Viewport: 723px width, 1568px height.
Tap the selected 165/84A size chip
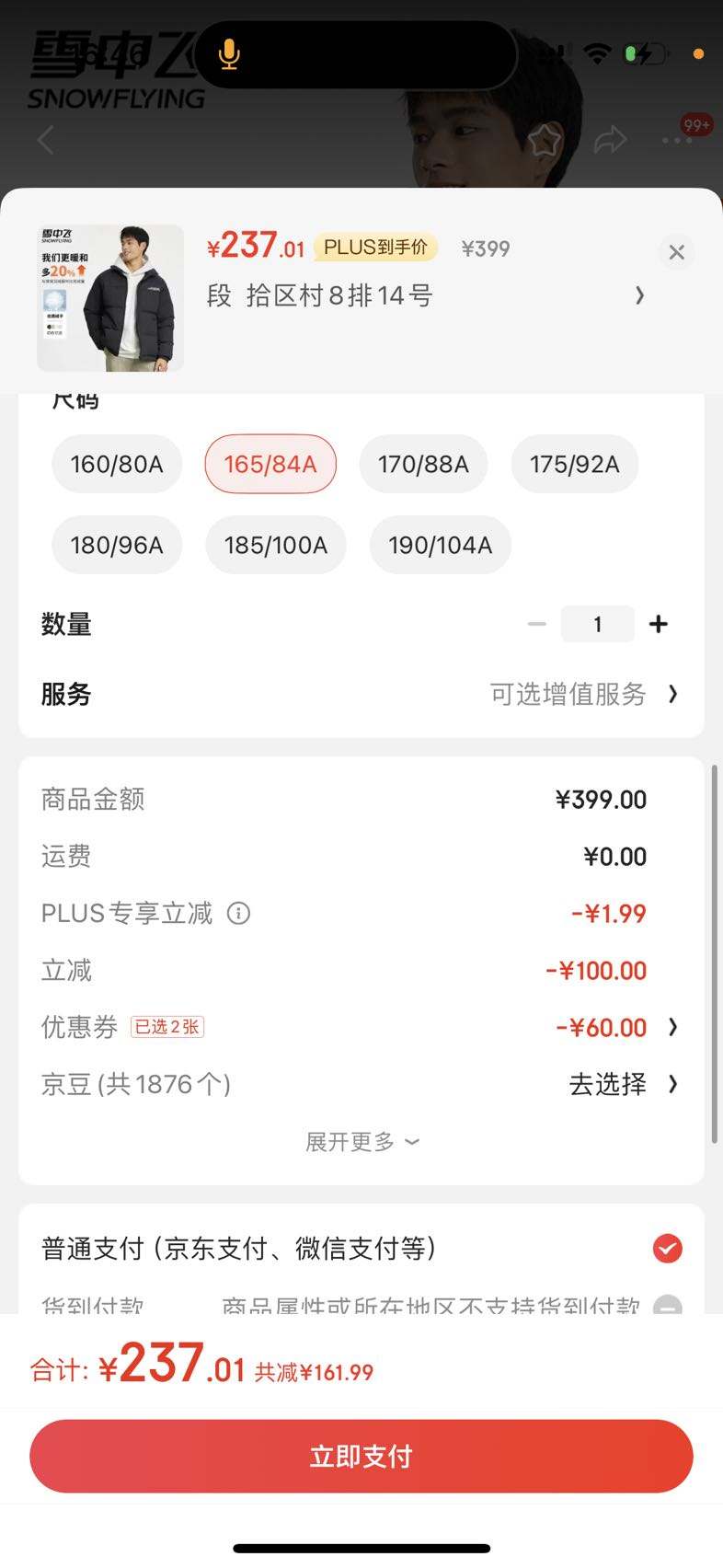(270, 464)
